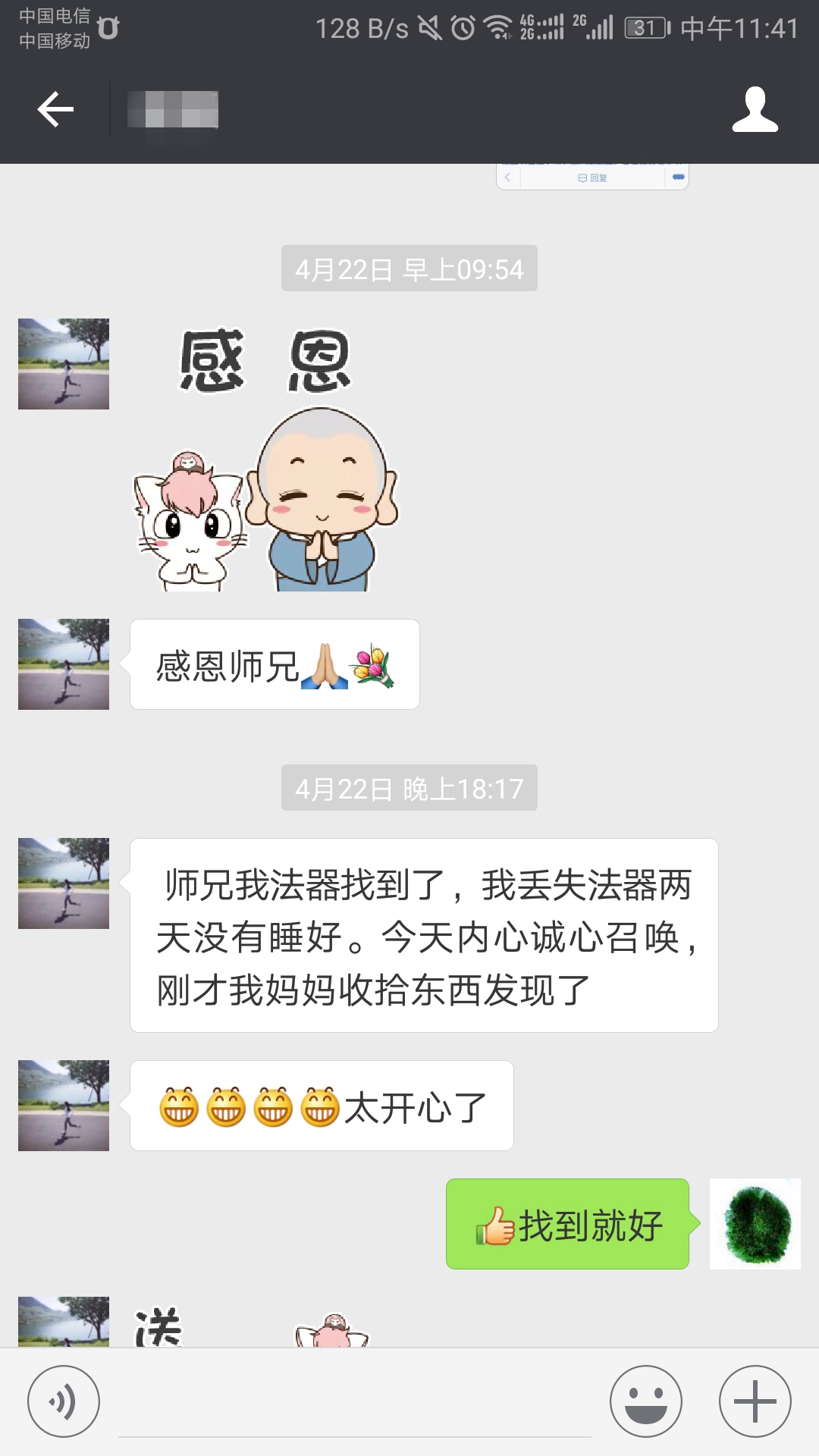
Task: Tap my own avatar beside 找到就好
Action: pyautogui.click(x=755, y=1224)
